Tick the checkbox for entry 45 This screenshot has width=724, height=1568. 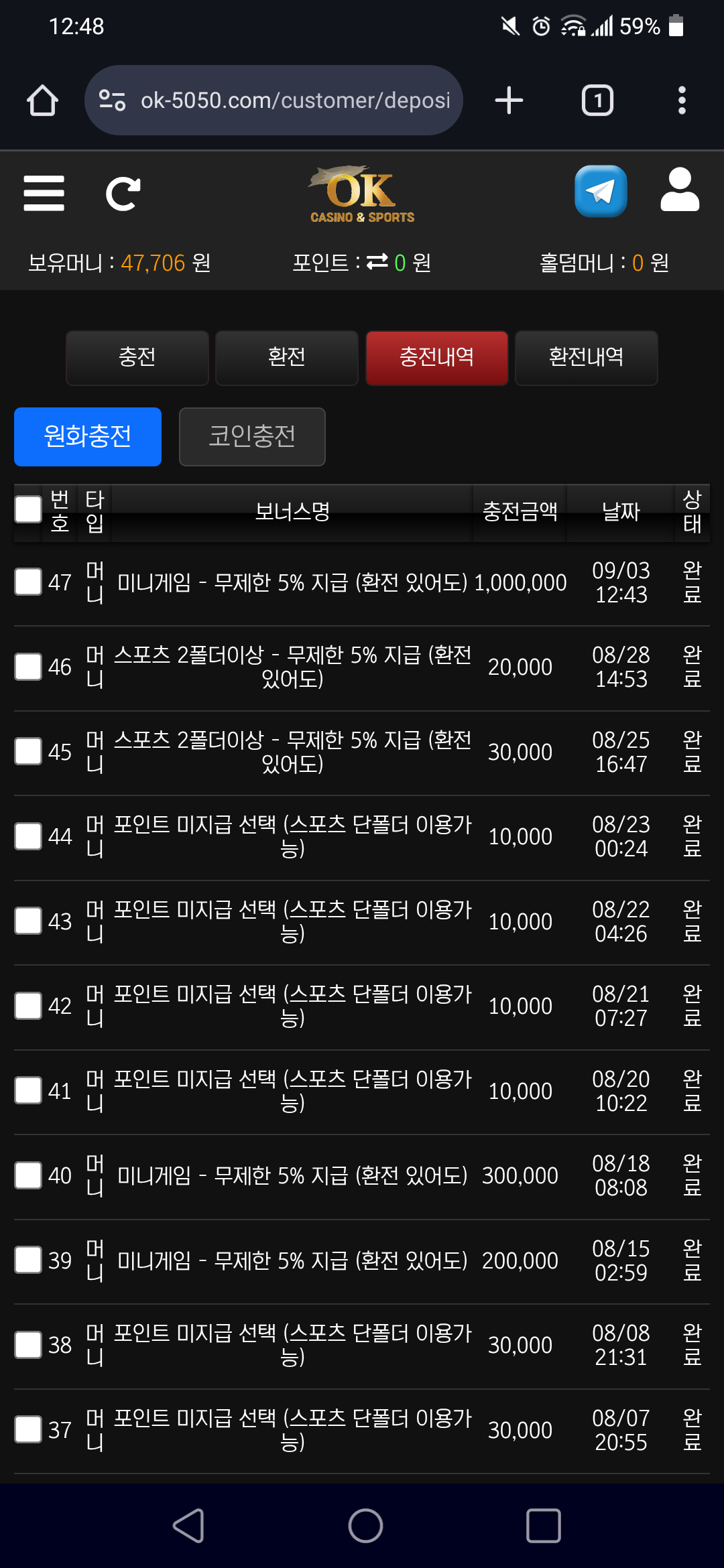click(x=28, y=751)
